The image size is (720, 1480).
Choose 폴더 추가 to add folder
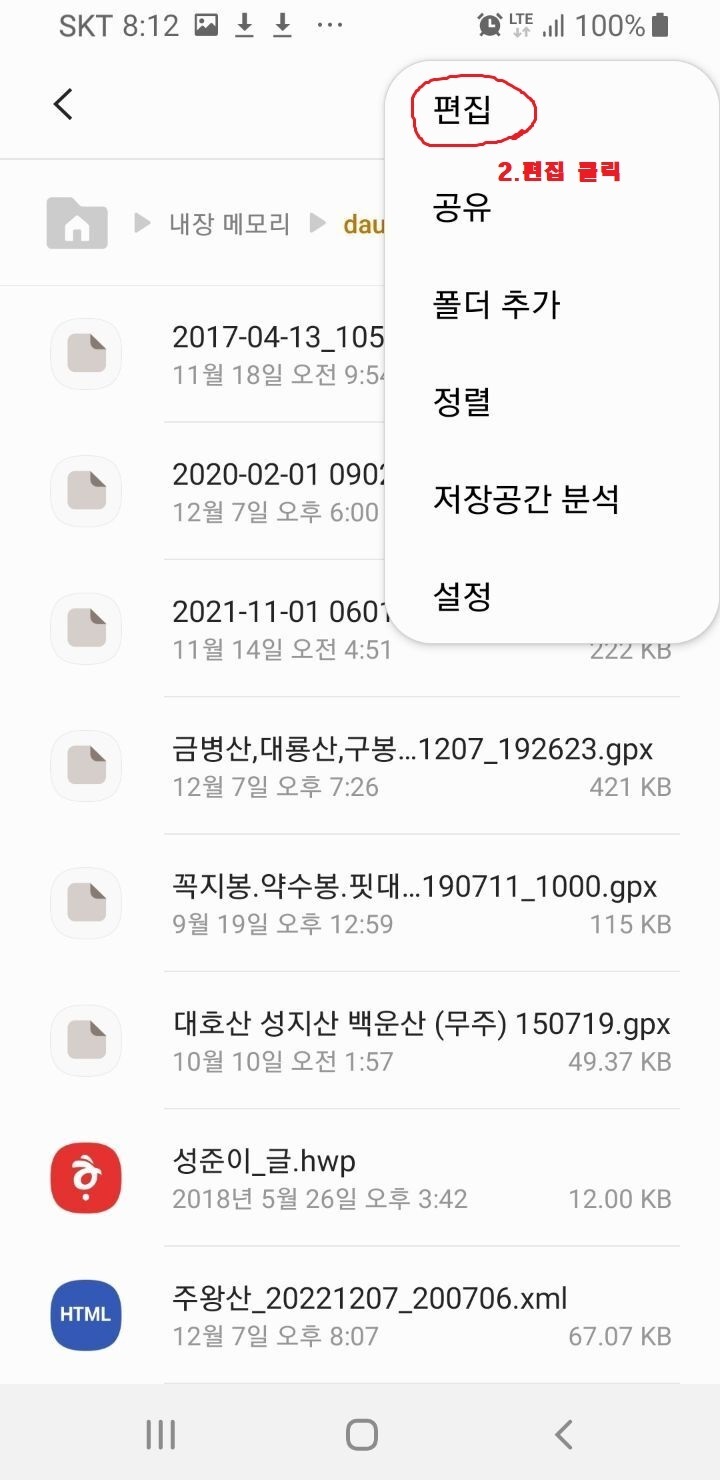point(496,304)
